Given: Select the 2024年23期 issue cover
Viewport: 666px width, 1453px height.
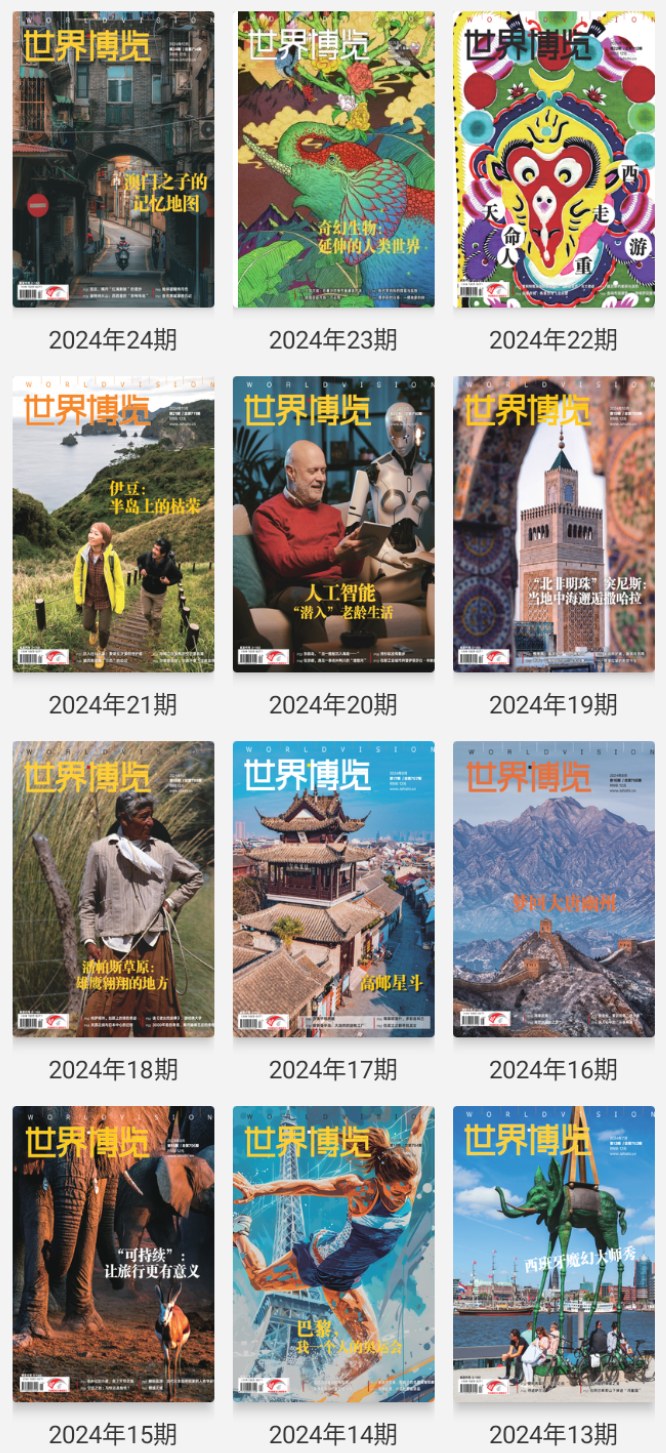Looking at the screenshot, I should [334, 159].
